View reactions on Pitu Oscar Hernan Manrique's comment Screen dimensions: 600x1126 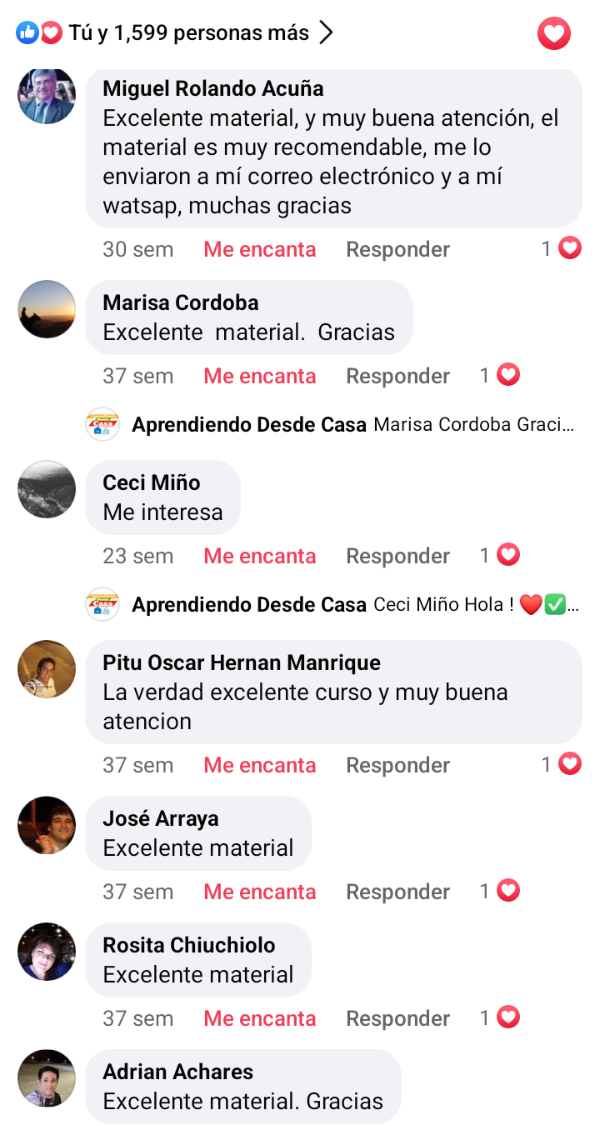pos(561,765)
